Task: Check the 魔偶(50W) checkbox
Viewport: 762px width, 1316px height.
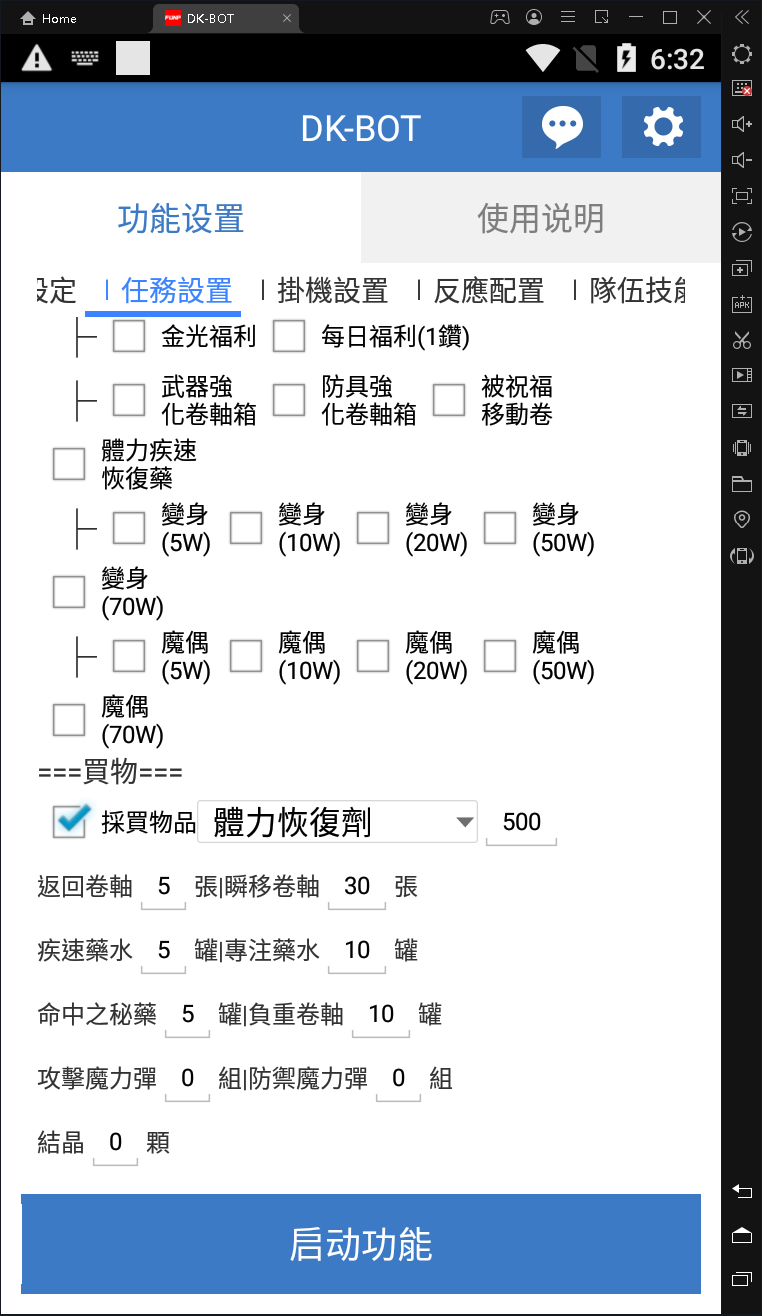Action: [x=500, y=656]
